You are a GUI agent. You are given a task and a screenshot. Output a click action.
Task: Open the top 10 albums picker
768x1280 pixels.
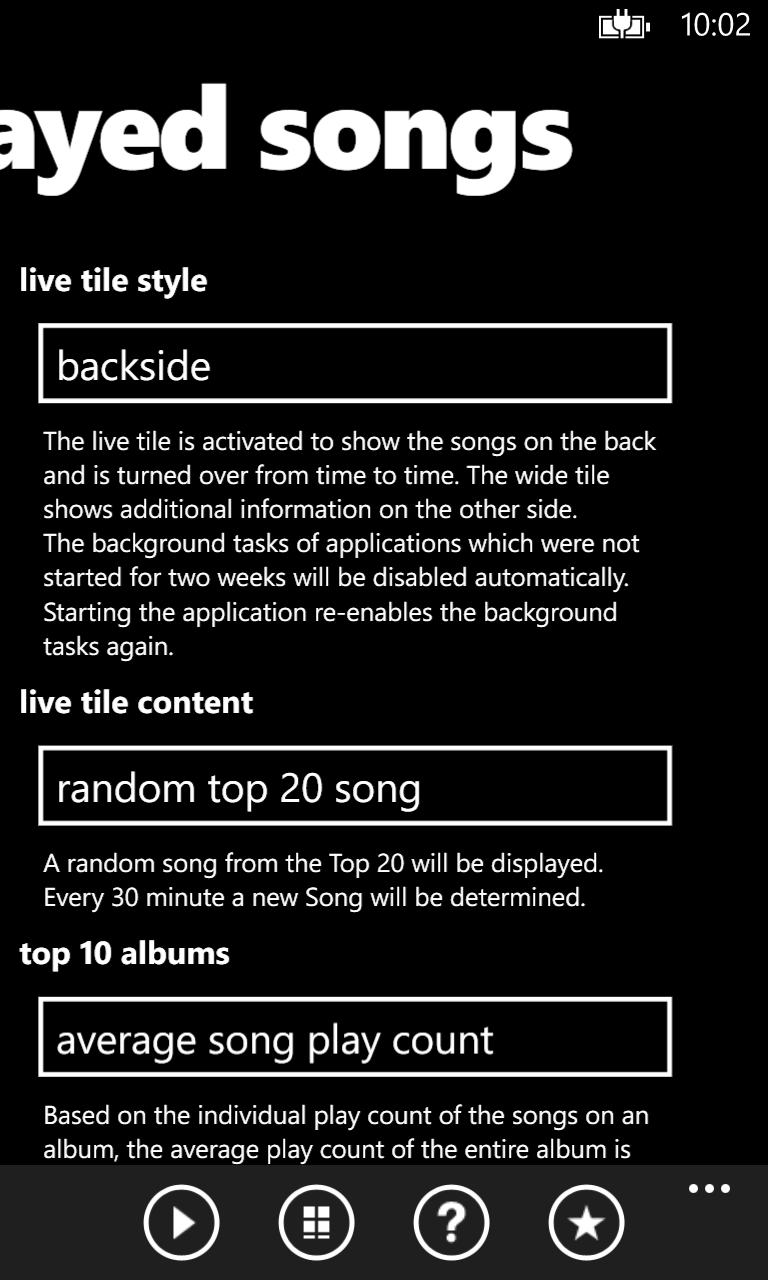(x=355, y=1037)
